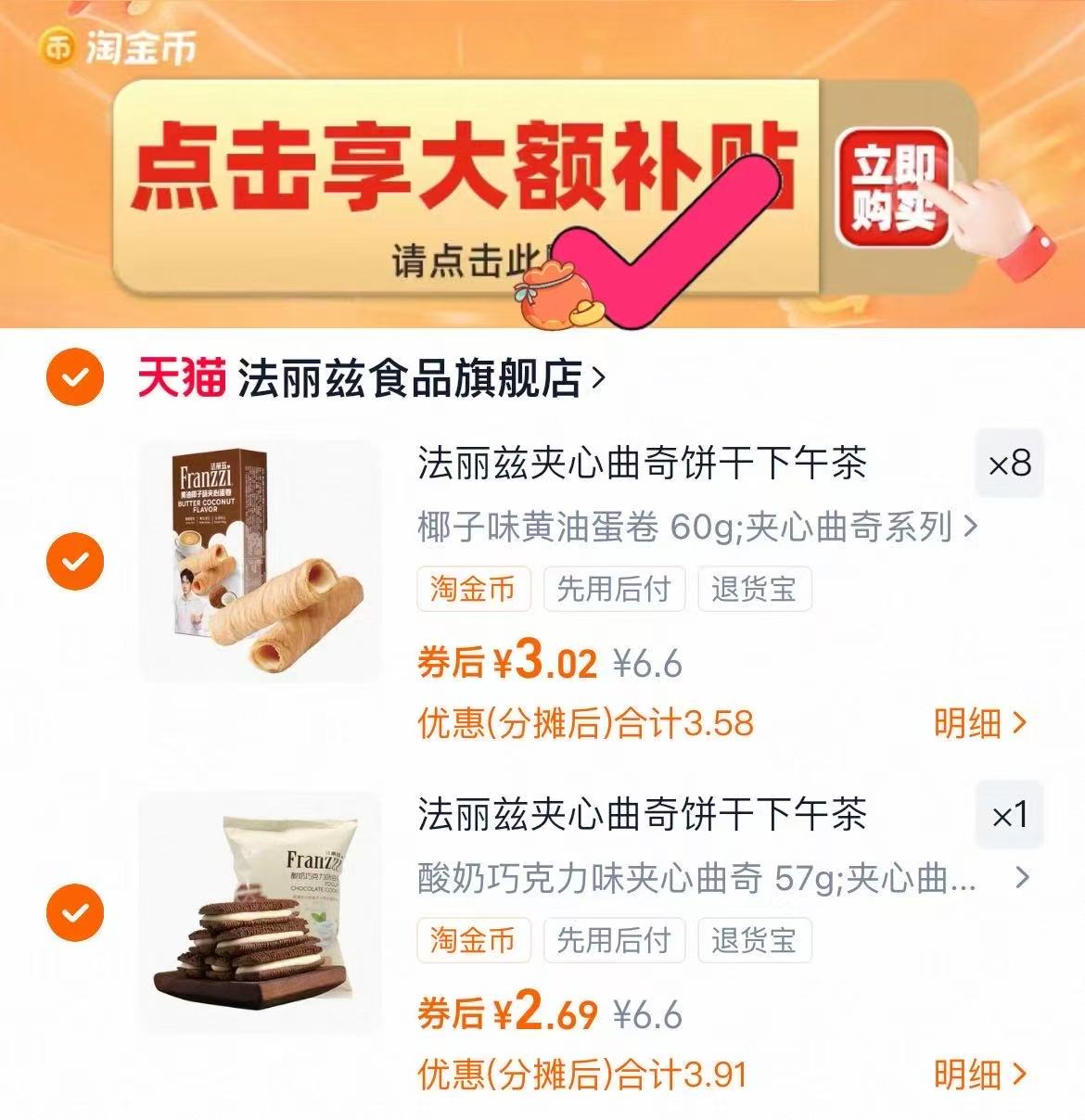
Task: View 明细 details for the chocolate cookie discount
Action: coord(976,1074)
